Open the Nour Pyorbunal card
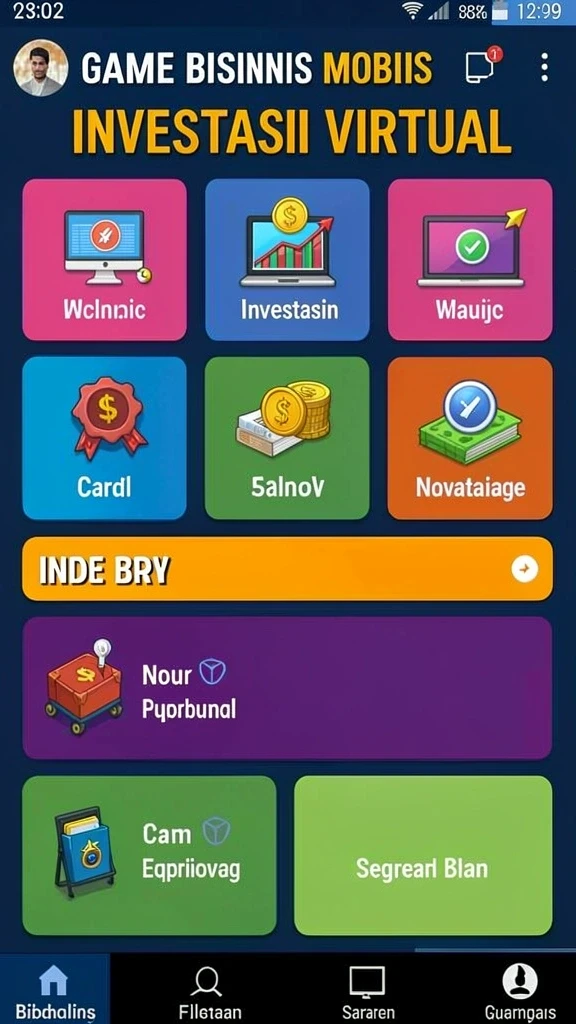576x1024 pixels. (287, 688)
